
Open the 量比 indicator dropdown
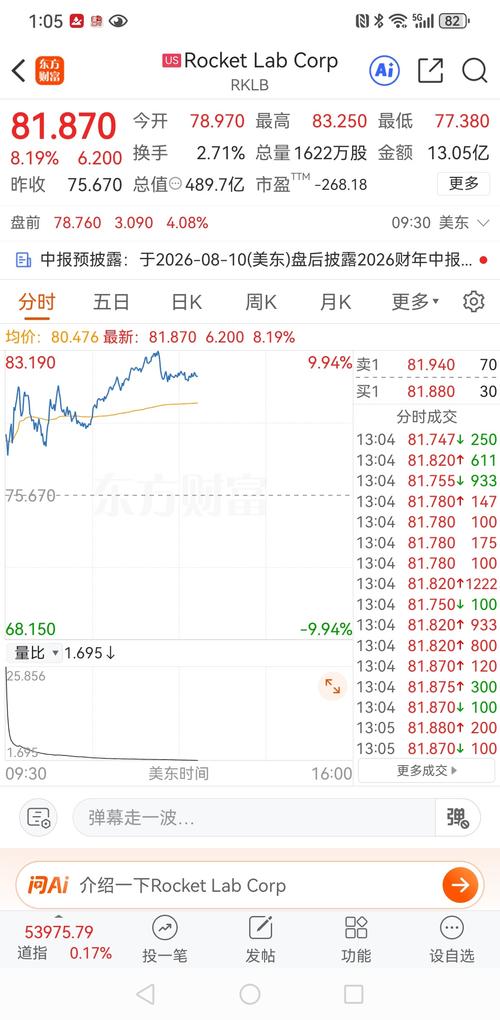tap(34, 652)
